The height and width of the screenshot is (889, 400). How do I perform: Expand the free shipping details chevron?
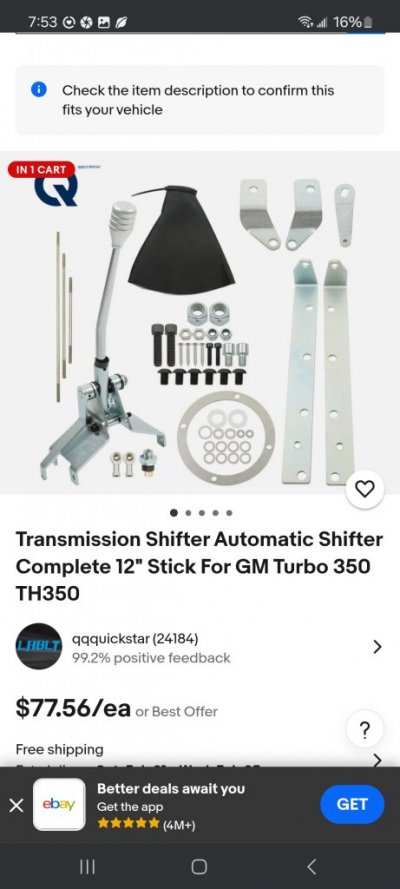click(377, 759)
